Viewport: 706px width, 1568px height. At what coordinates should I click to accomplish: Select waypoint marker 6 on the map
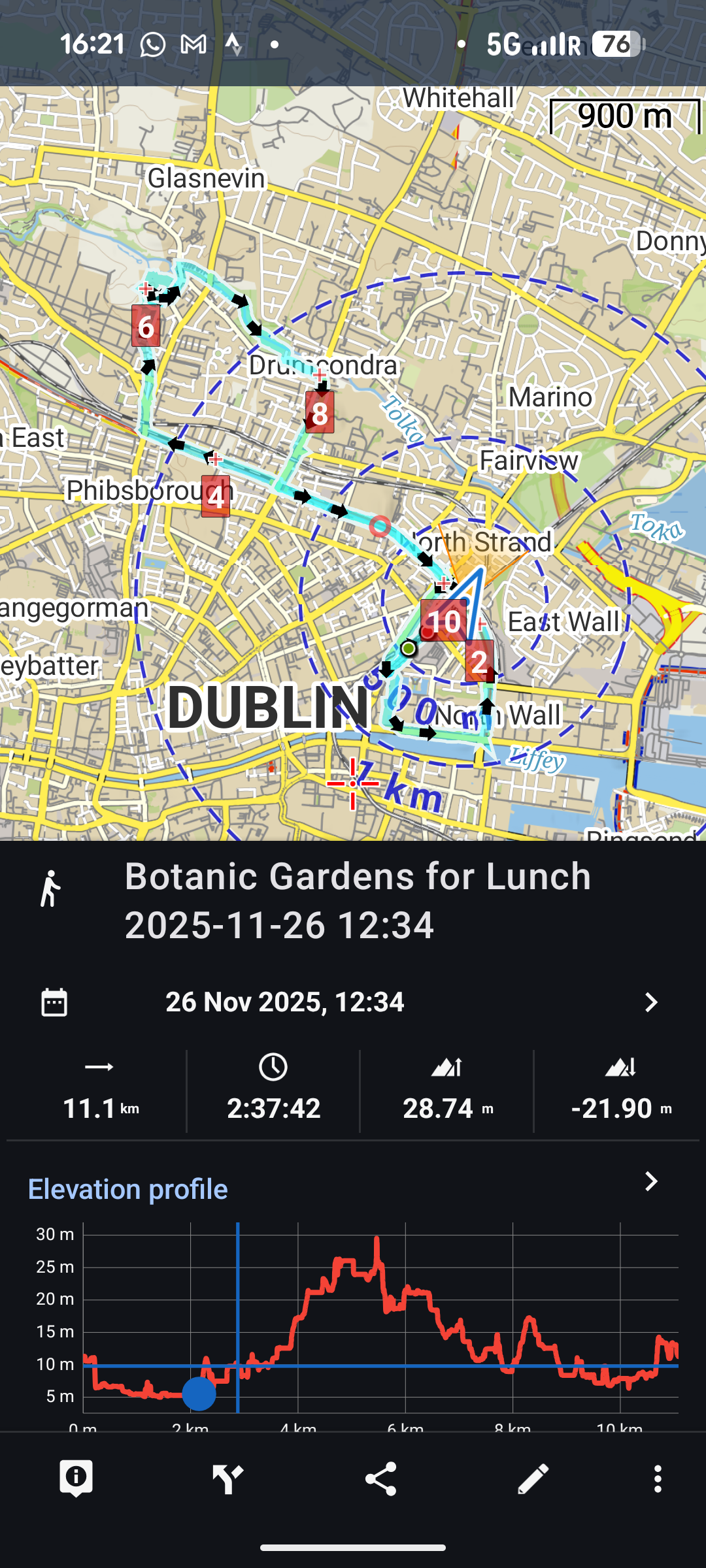(146, 326)
